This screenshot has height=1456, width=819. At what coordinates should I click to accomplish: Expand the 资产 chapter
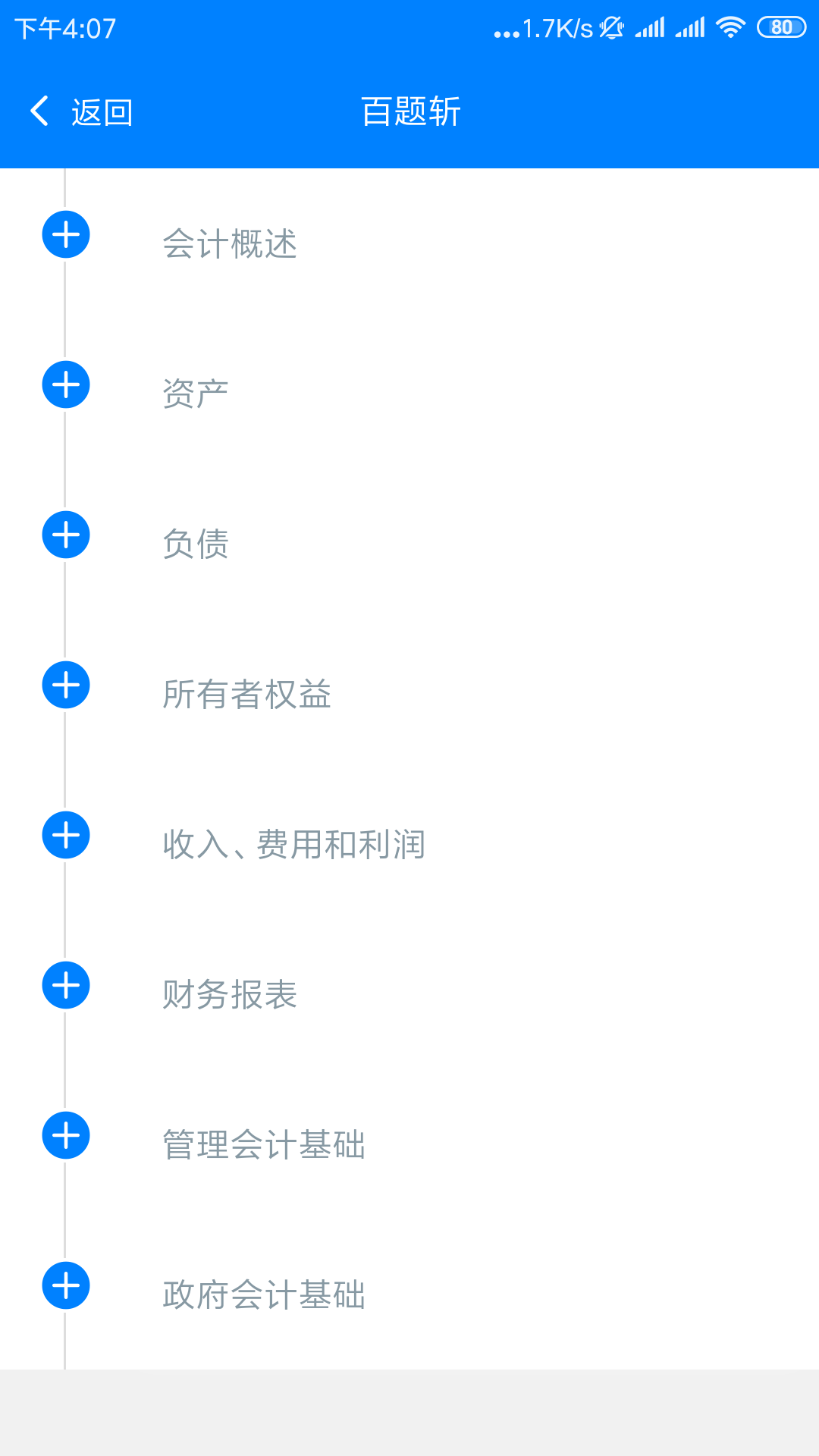tap(66, 384)
